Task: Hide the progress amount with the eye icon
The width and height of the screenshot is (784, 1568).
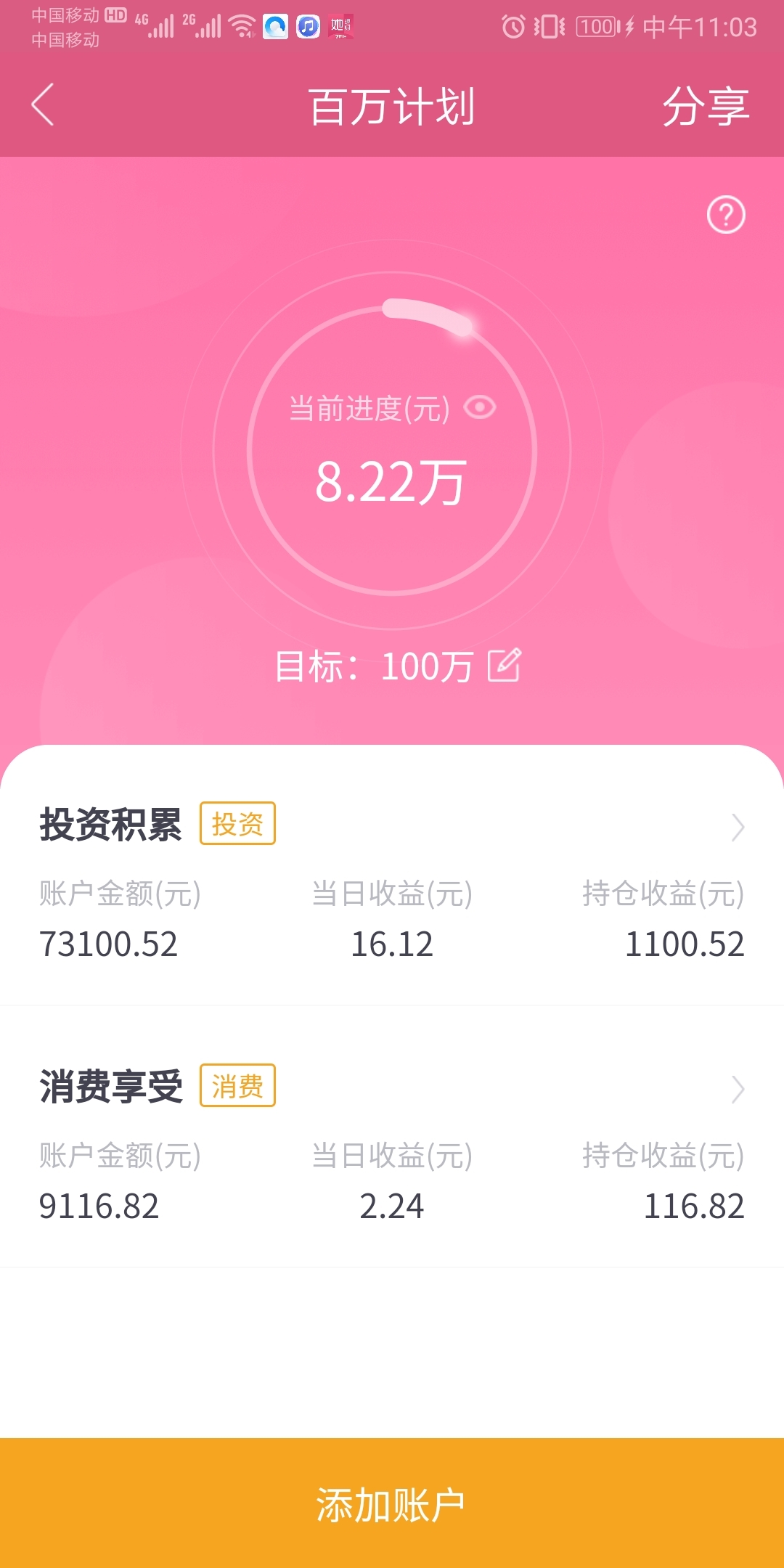Action: (480, 407)
